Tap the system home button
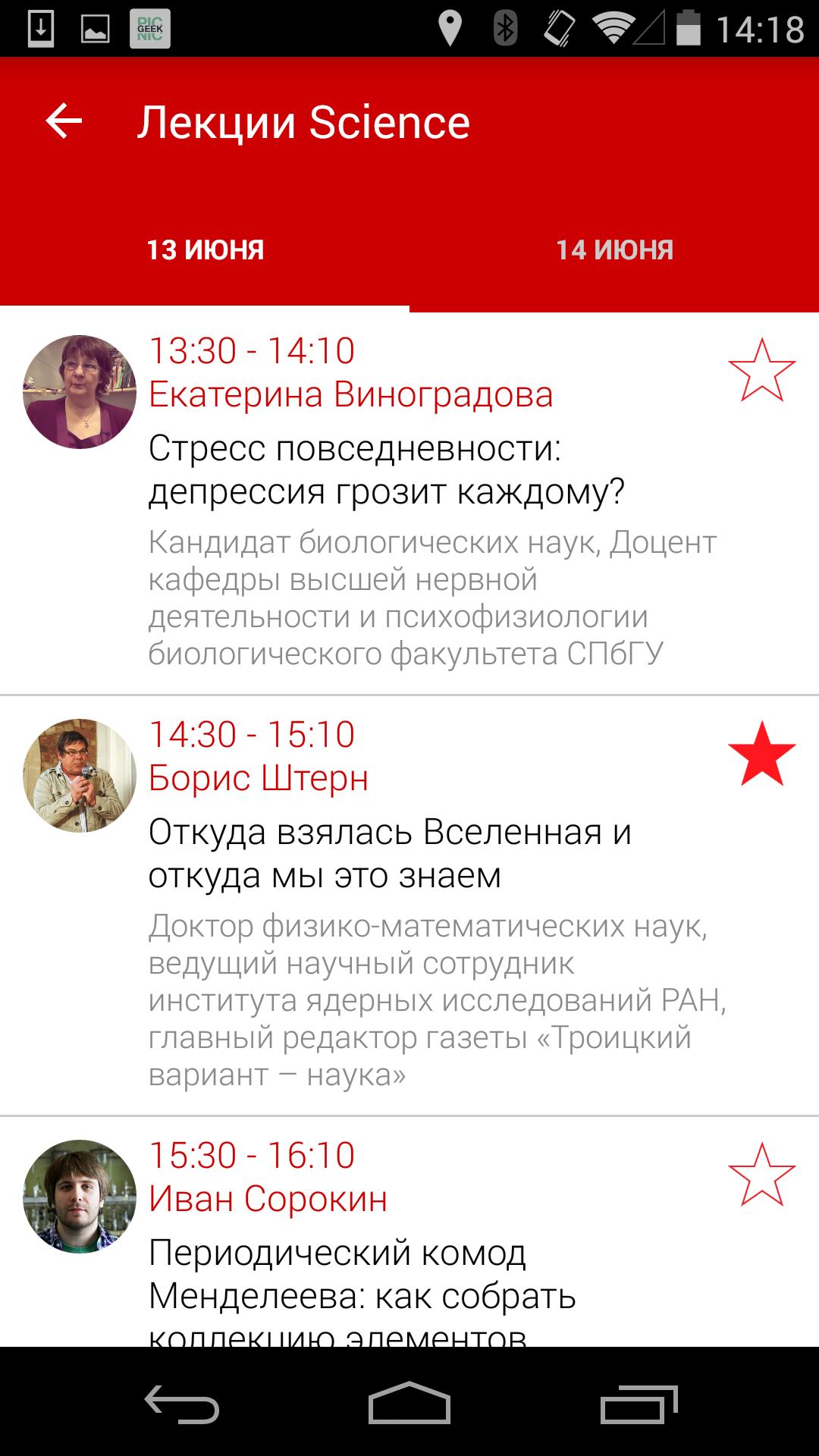 click(x=409, y=1403)
